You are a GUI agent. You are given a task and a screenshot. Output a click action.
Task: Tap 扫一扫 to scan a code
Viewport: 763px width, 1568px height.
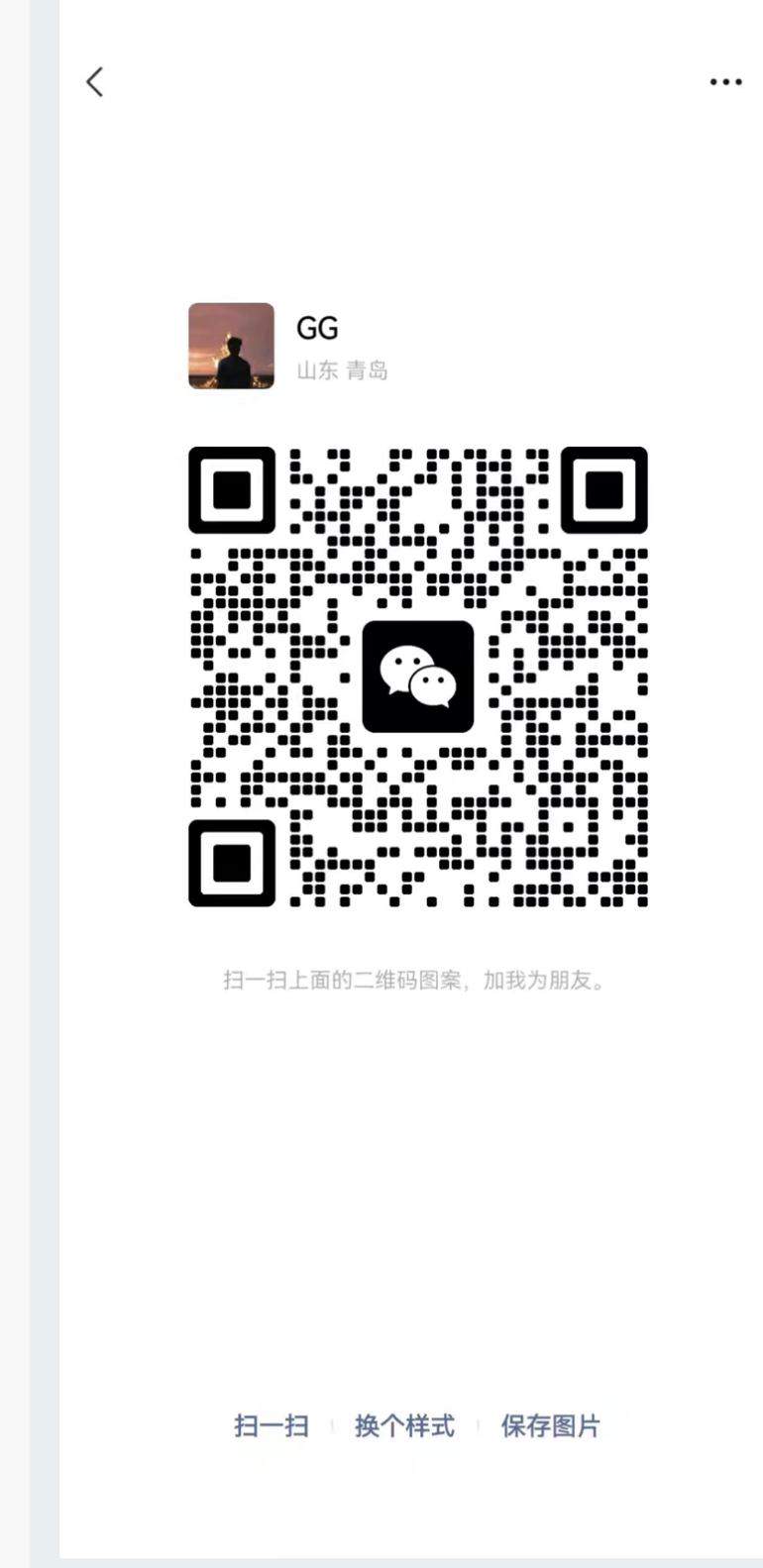272,1425
